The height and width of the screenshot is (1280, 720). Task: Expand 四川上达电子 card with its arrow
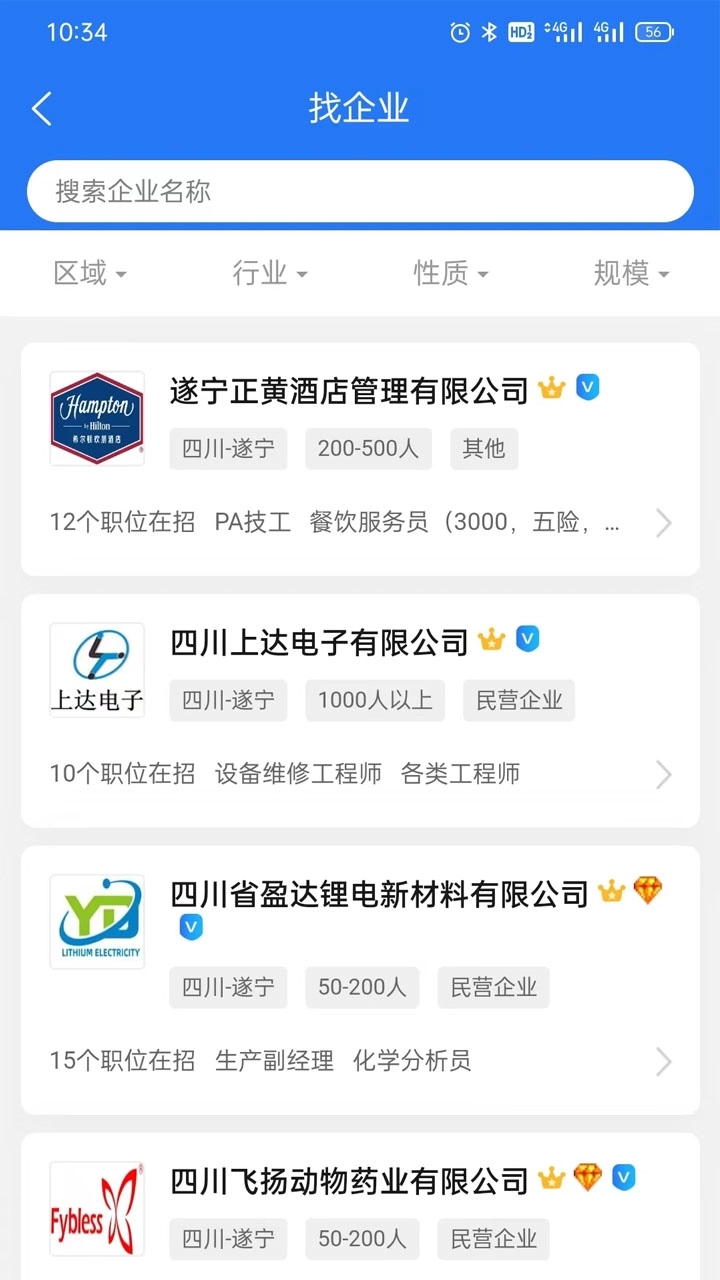point(664,774)
